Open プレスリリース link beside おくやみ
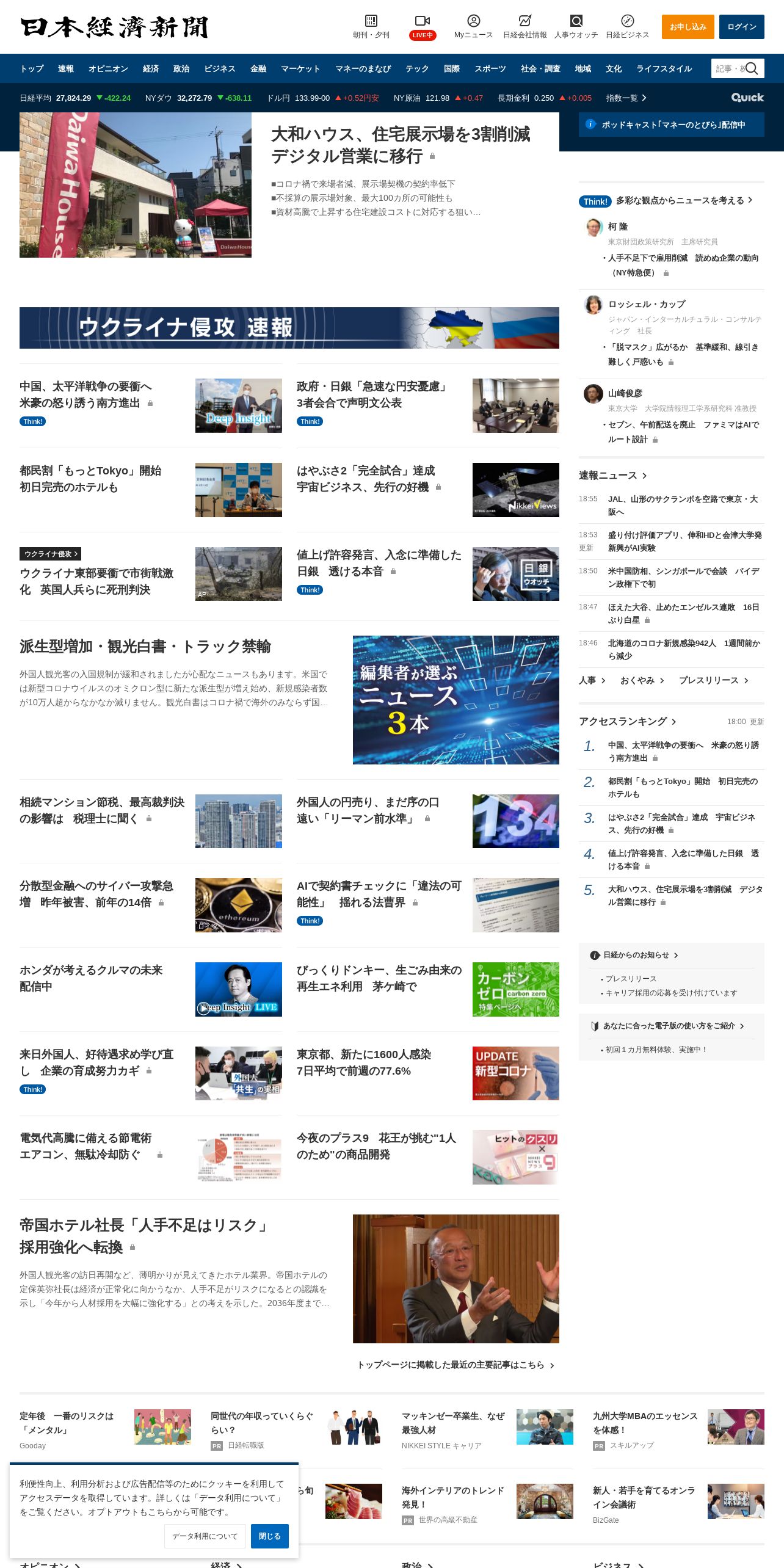The height and width of the screenshot is (1568, 784). (713, 680)
